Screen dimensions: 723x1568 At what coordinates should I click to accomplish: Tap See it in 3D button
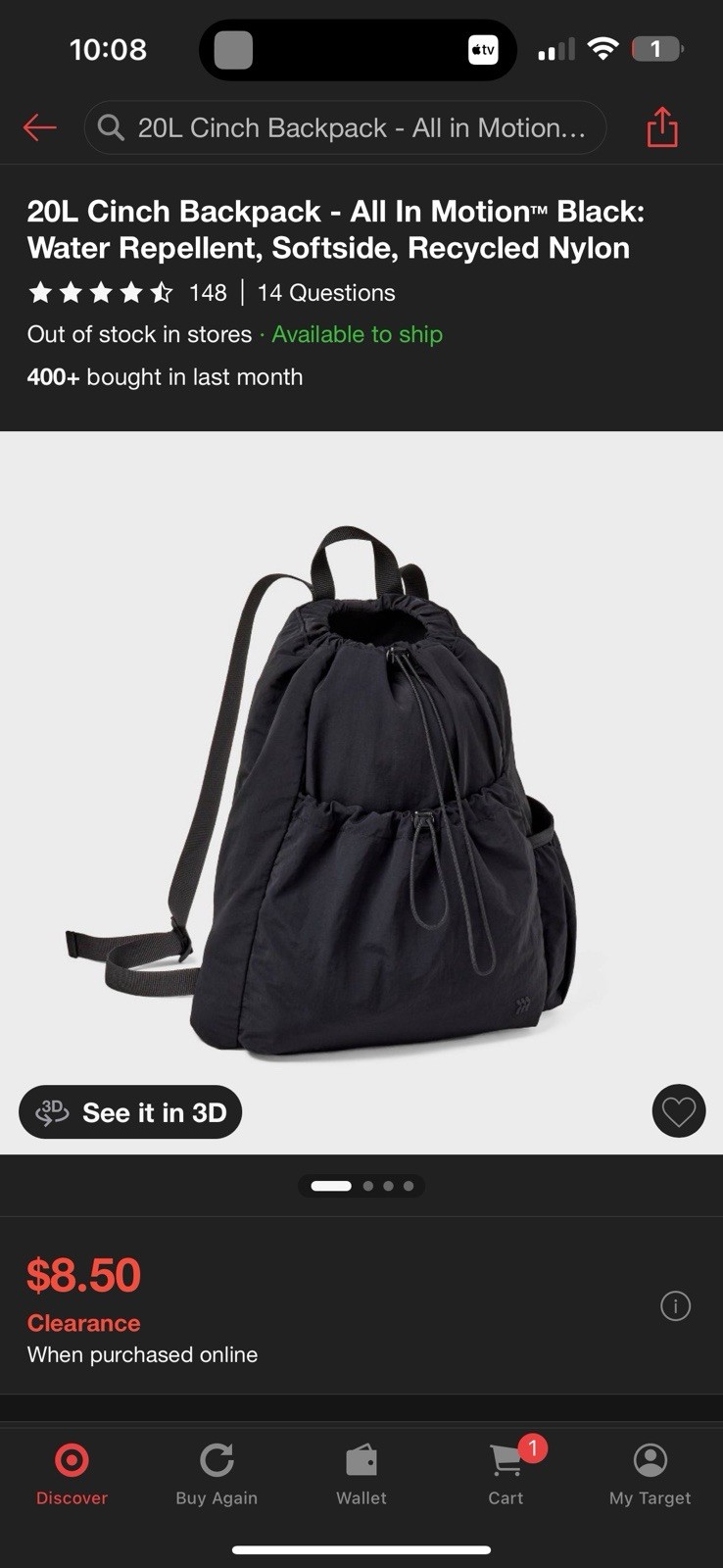point(130,1112)
